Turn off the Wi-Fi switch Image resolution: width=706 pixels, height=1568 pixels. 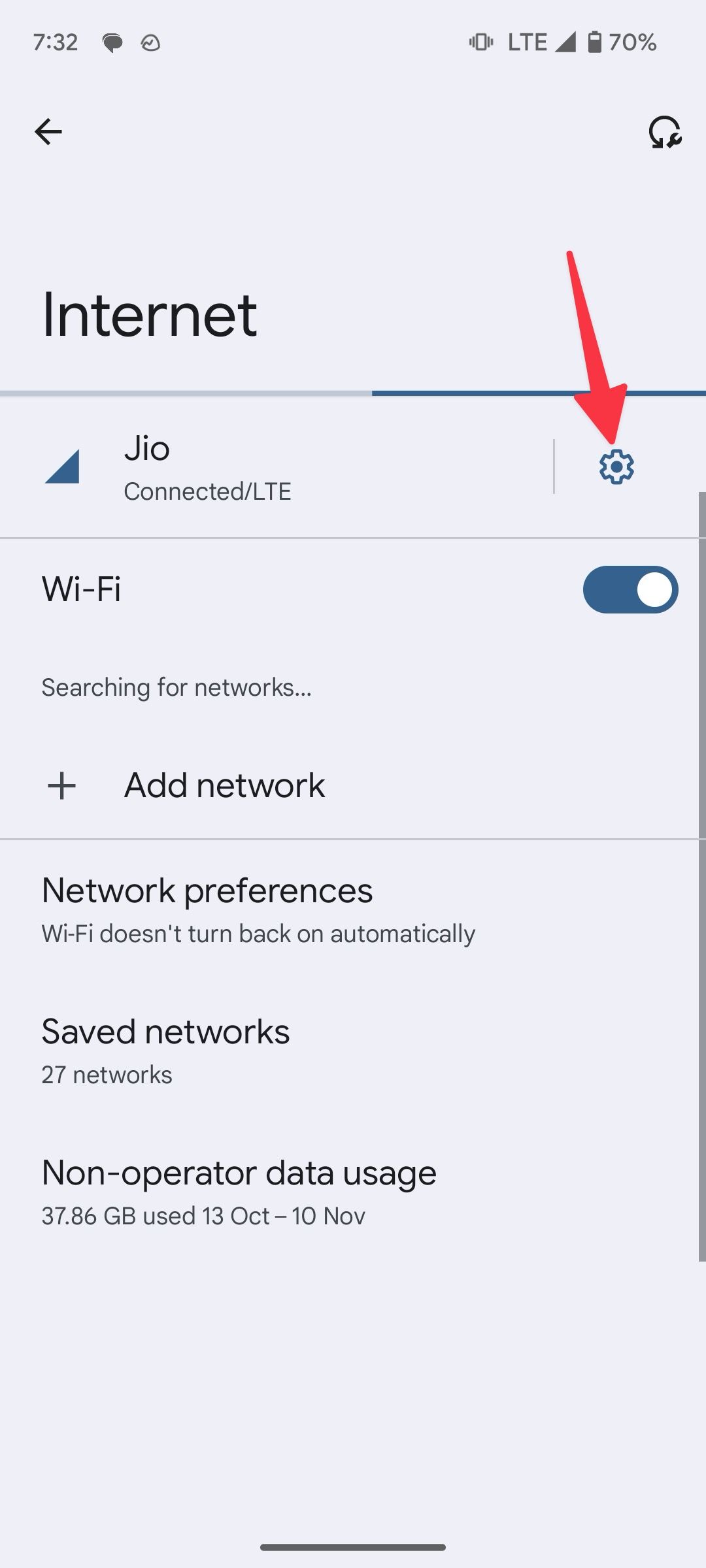click(630, 589)
